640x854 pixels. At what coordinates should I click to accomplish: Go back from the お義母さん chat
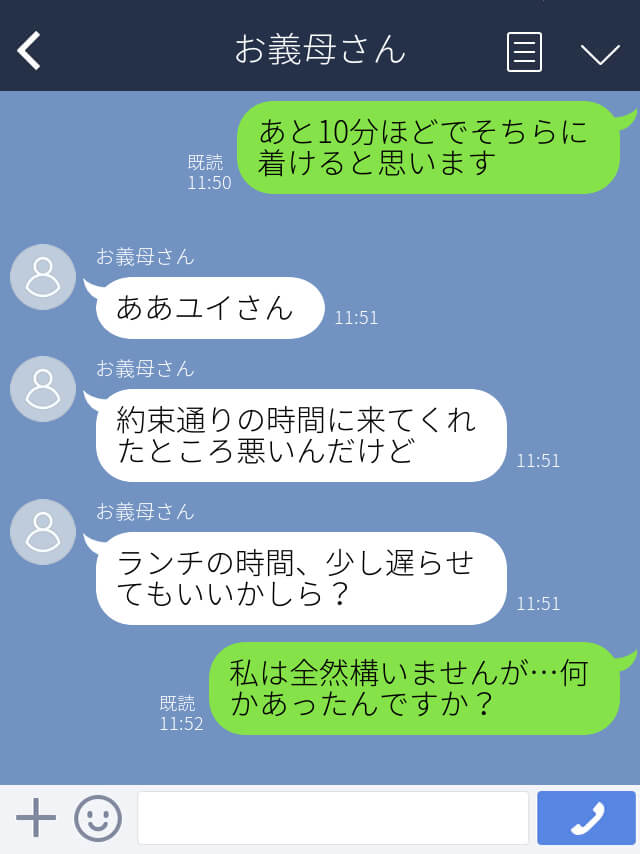pos(29,51)
